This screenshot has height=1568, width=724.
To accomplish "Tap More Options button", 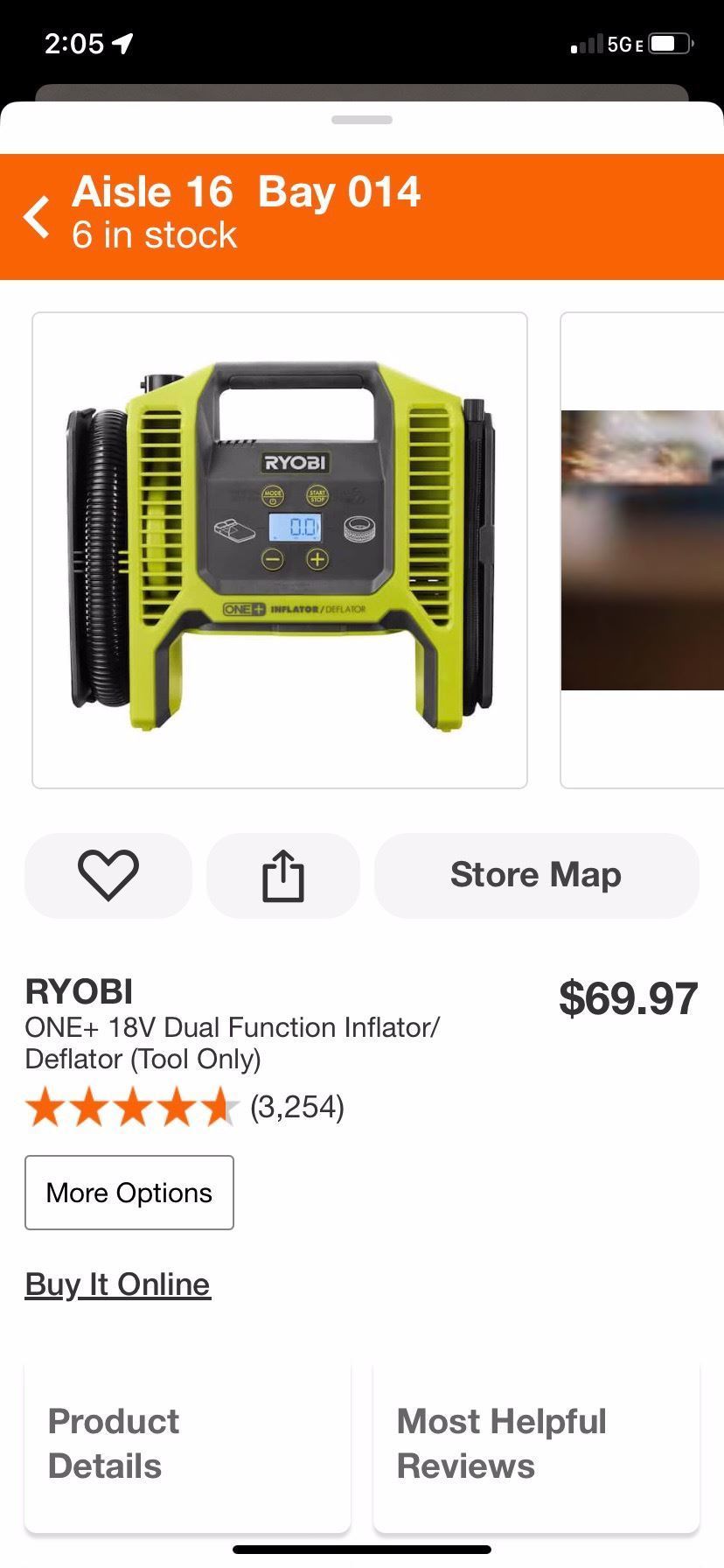I will (x=129, y=1193).
